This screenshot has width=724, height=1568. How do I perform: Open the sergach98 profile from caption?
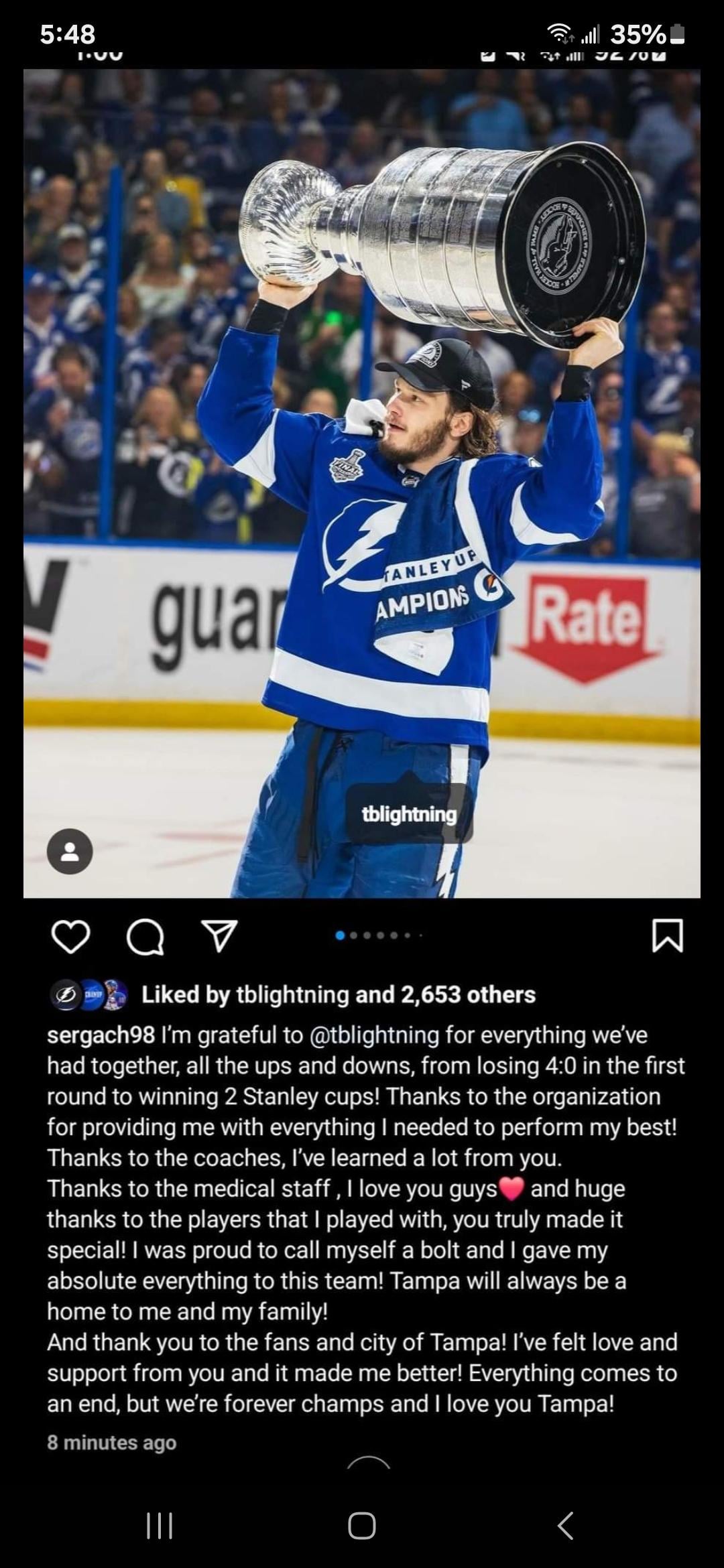click(x=101, y=1035)
